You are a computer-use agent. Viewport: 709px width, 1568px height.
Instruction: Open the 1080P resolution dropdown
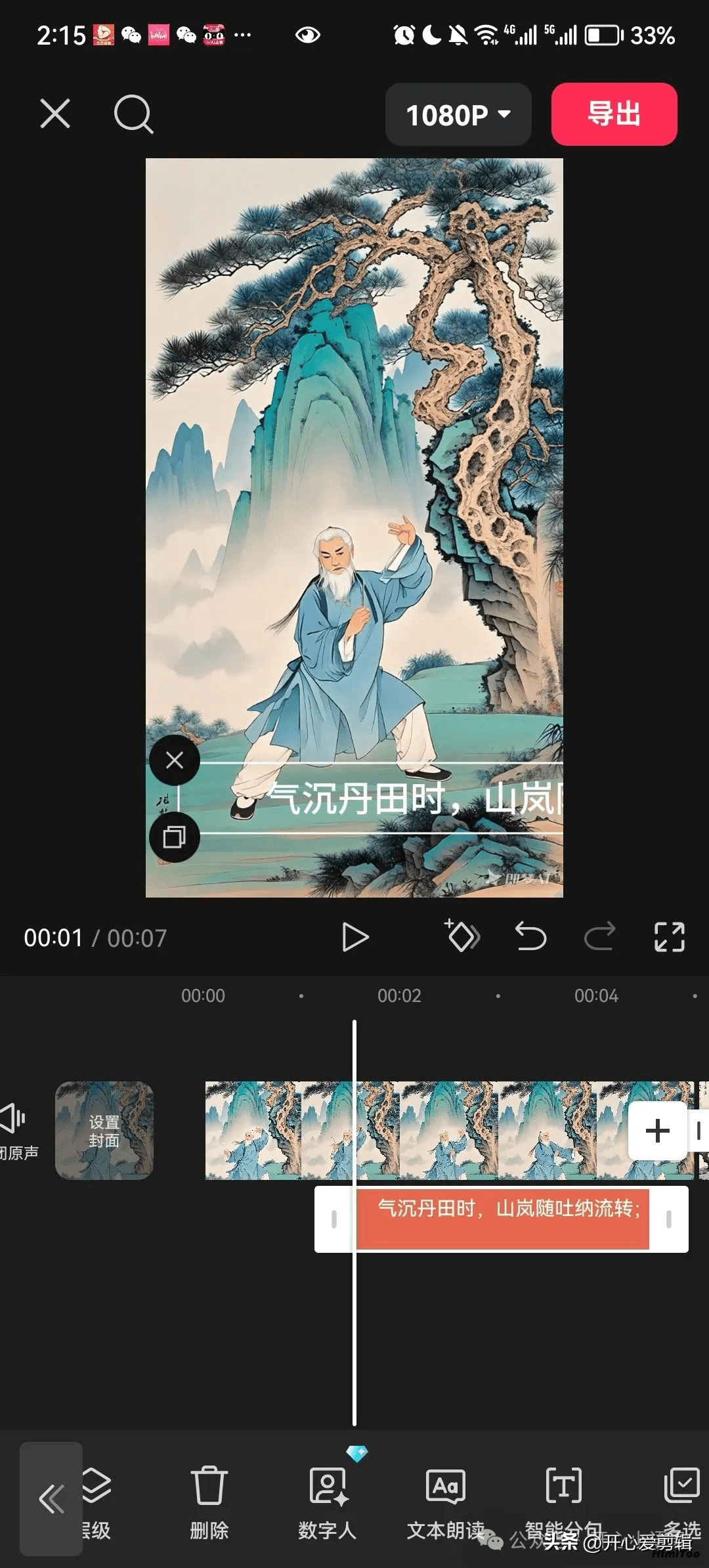click(458, 114)
